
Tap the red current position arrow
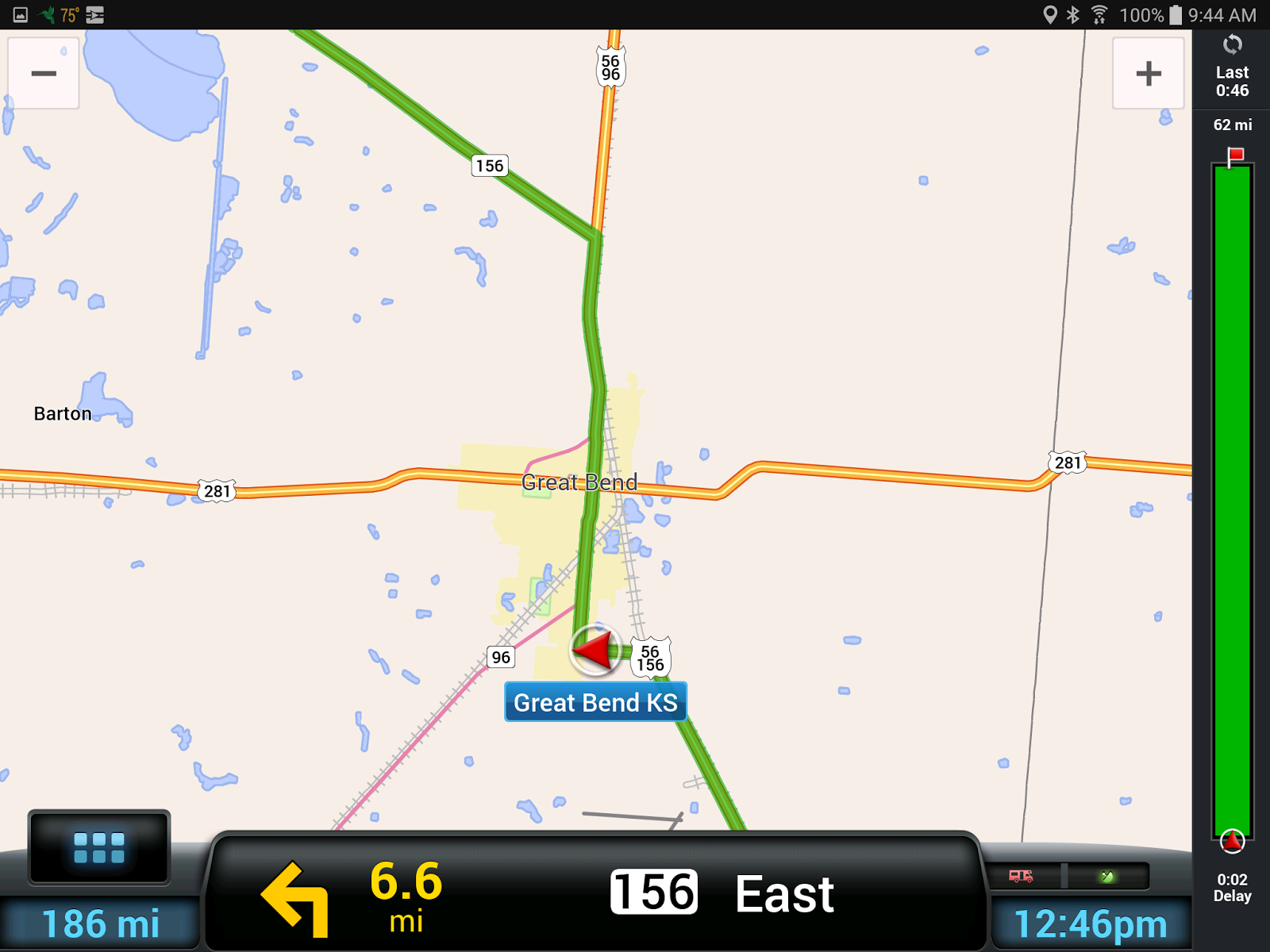click(x=595, y=651)
